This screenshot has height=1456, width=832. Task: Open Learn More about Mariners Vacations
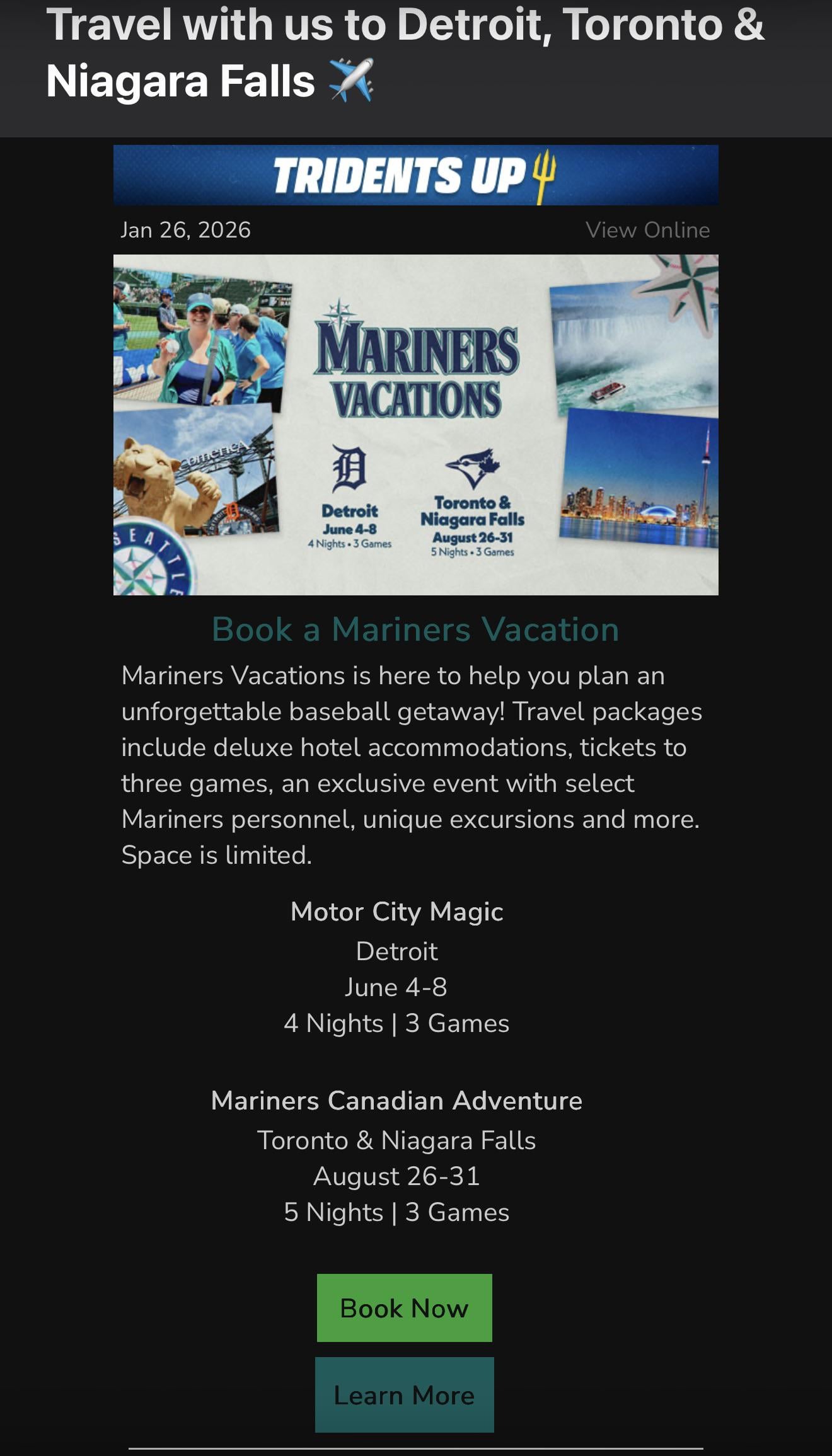tap(404, 1395)
